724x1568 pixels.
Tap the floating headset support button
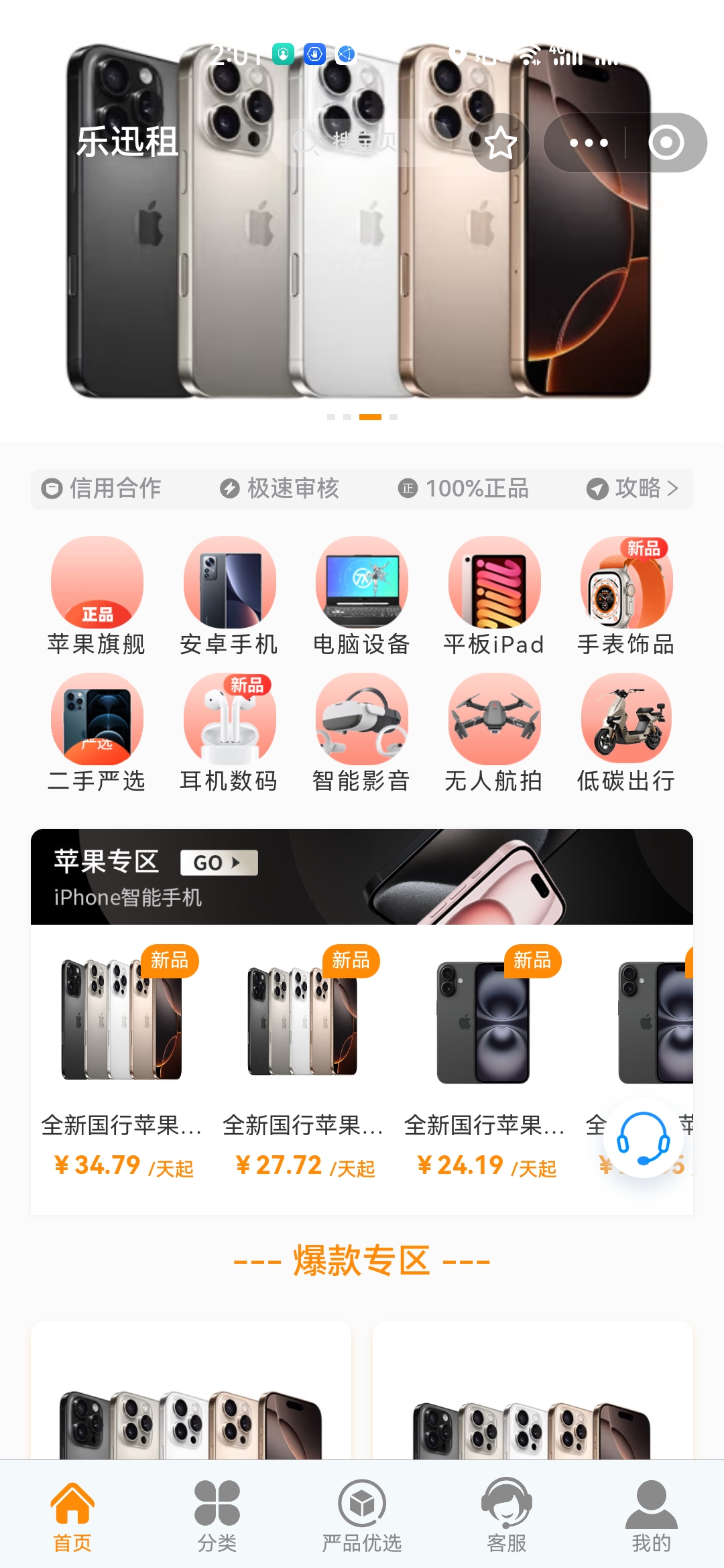point(643,1137)
